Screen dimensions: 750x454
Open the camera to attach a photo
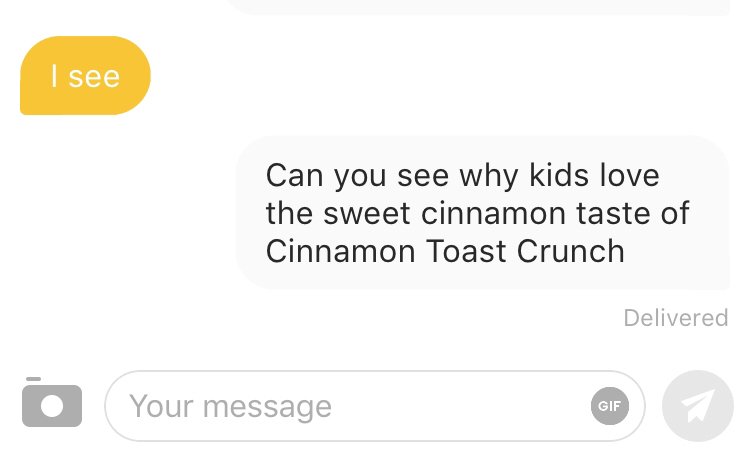tap(51, 404)
